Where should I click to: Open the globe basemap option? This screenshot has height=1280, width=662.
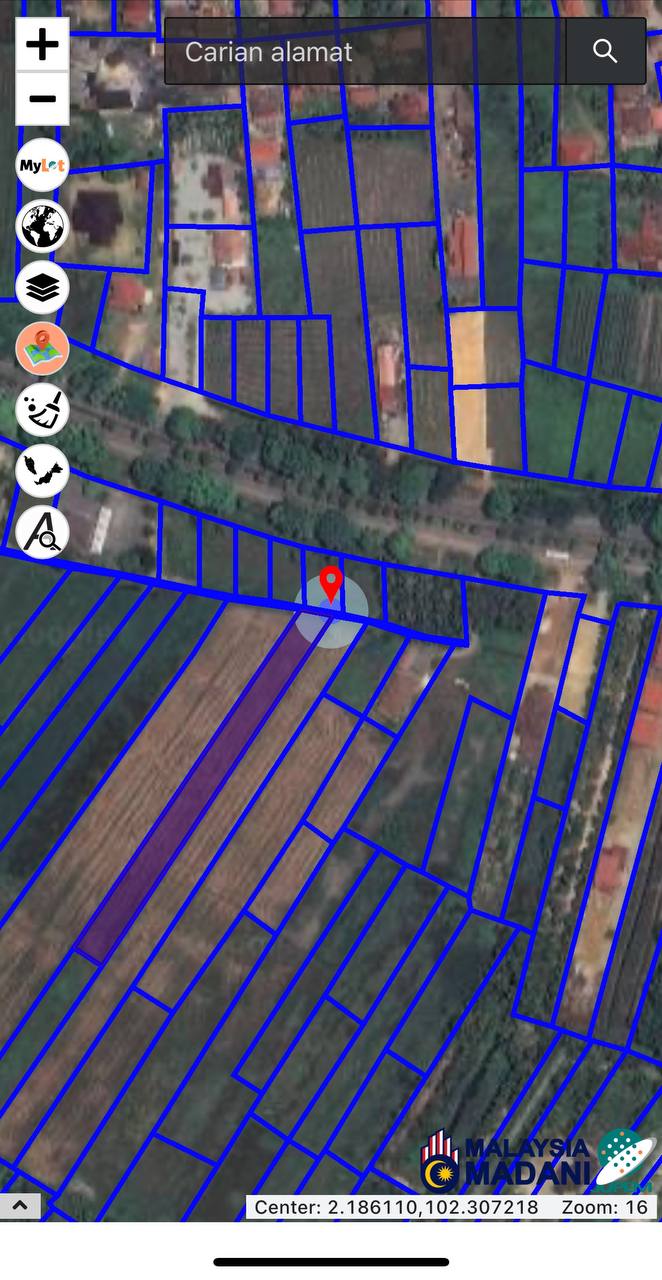coord(42,226)
